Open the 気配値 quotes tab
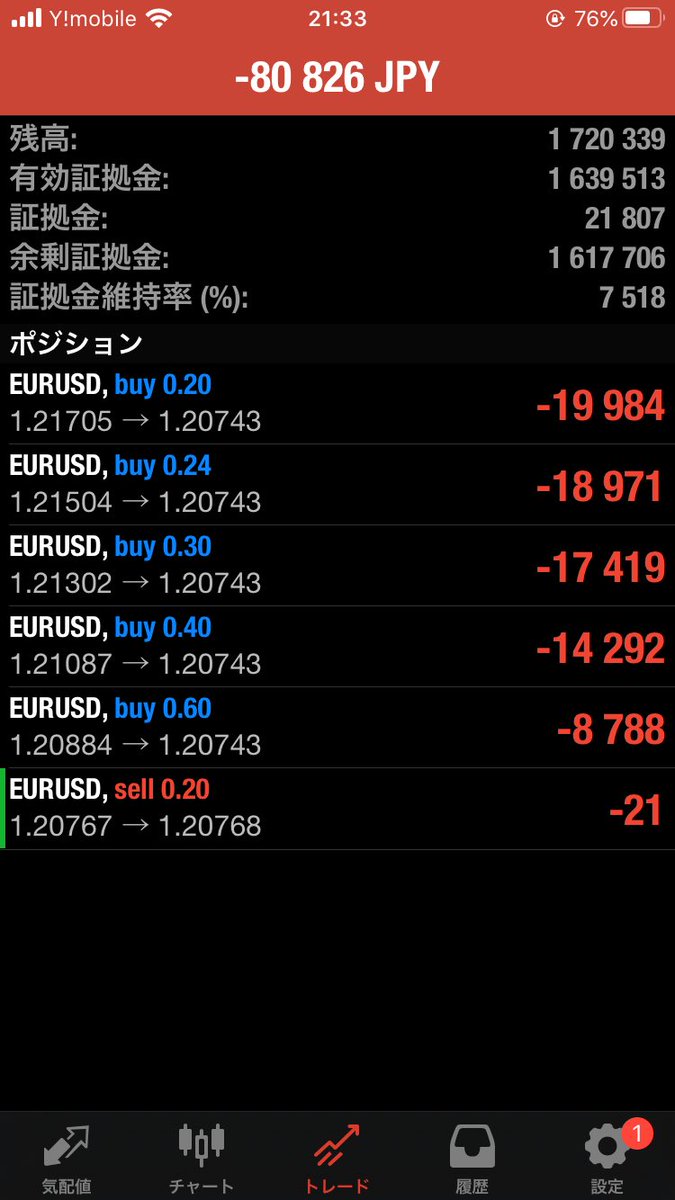The image size is (675, 1200). point(67,1157)
